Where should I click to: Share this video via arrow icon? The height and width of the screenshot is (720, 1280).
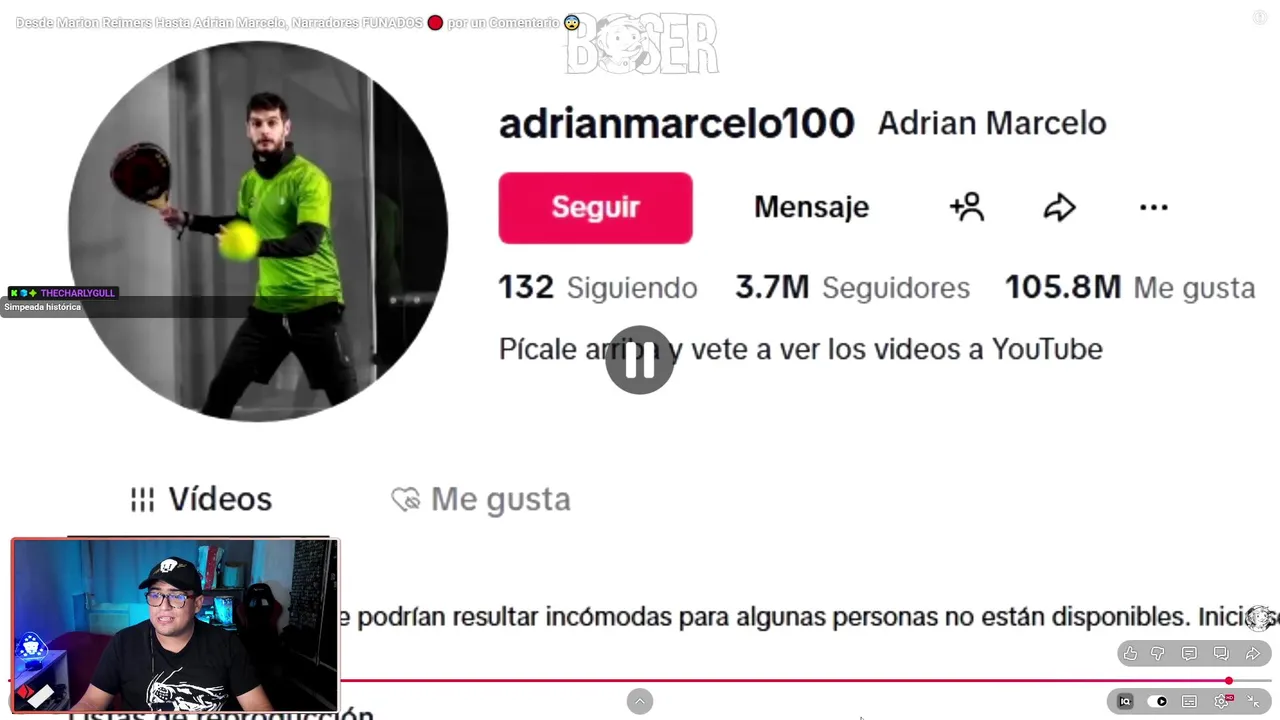pos(1253,654)
